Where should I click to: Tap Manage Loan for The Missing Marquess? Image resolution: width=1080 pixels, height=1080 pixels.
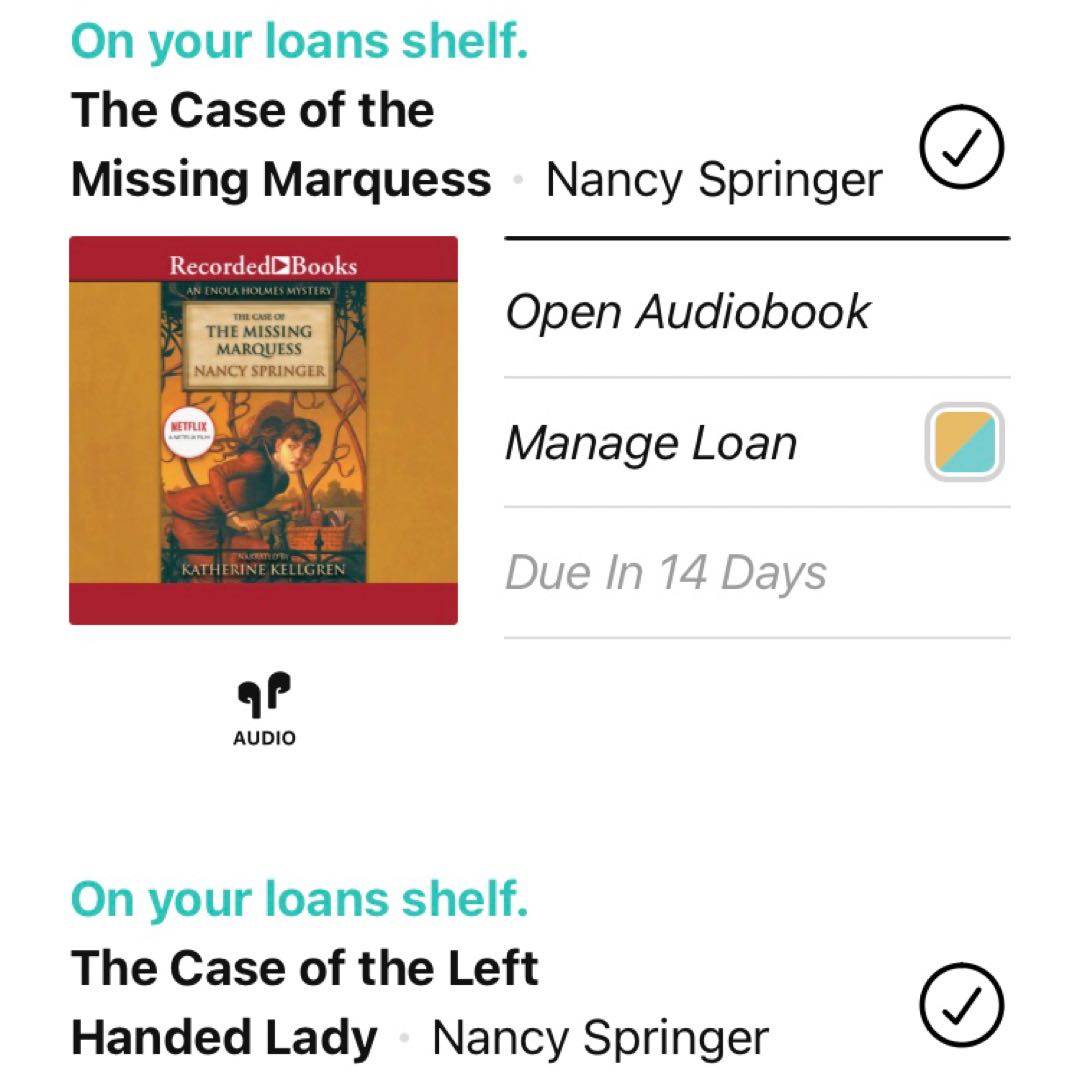pos(651,443)
